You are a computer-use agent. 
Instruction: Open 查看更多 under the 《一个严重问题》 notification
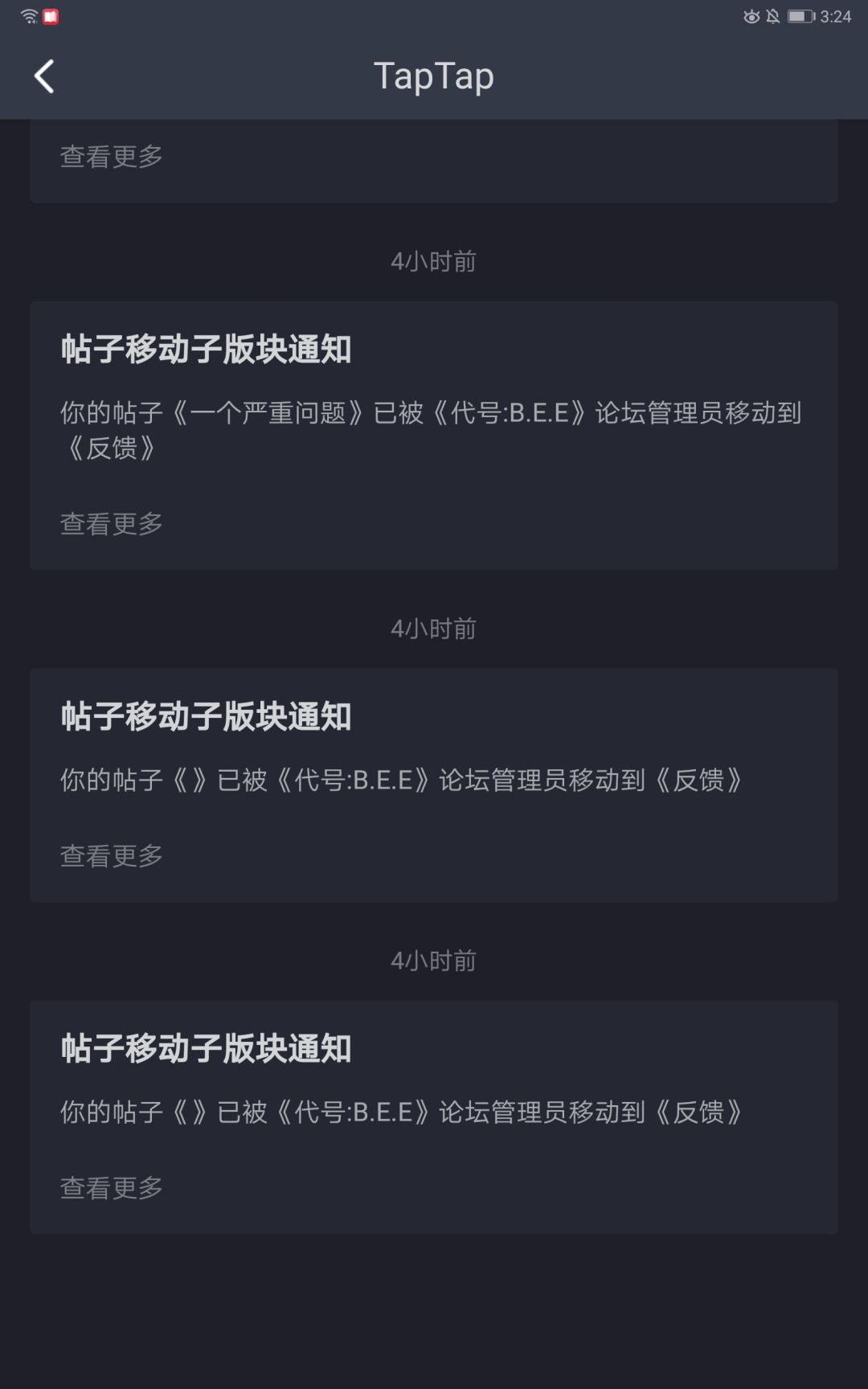tap(113, 523)
